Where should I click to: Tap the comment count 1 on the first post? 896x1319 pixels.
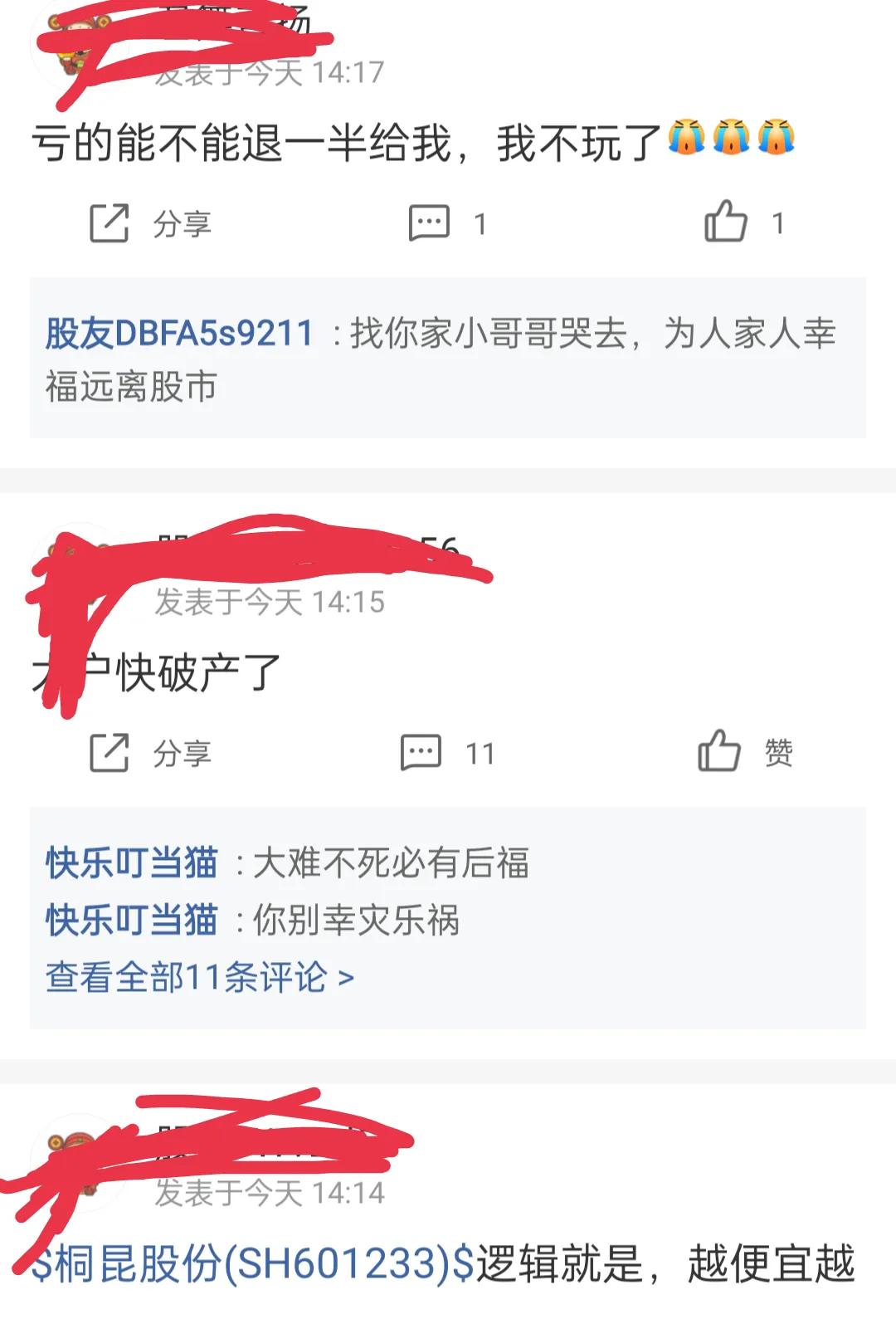(x=480, y=222)
